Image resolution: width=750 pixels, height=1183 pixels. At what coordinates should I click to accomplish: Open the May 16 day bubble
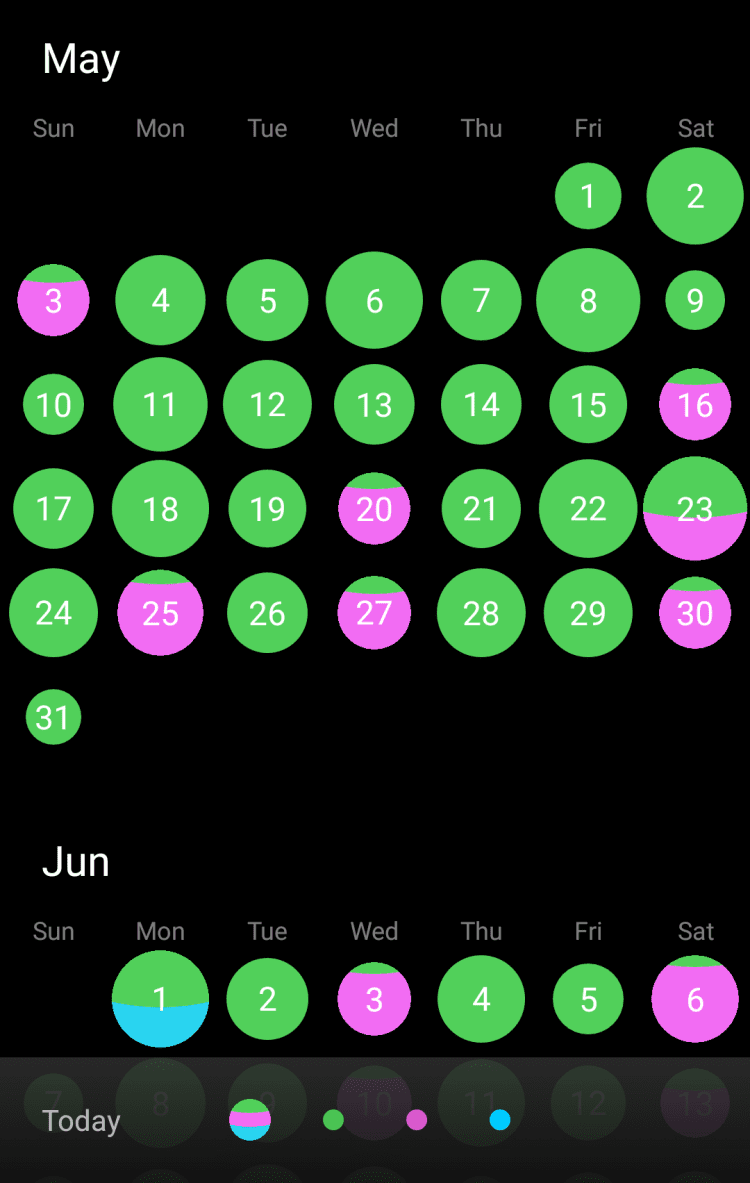[695, 404]
